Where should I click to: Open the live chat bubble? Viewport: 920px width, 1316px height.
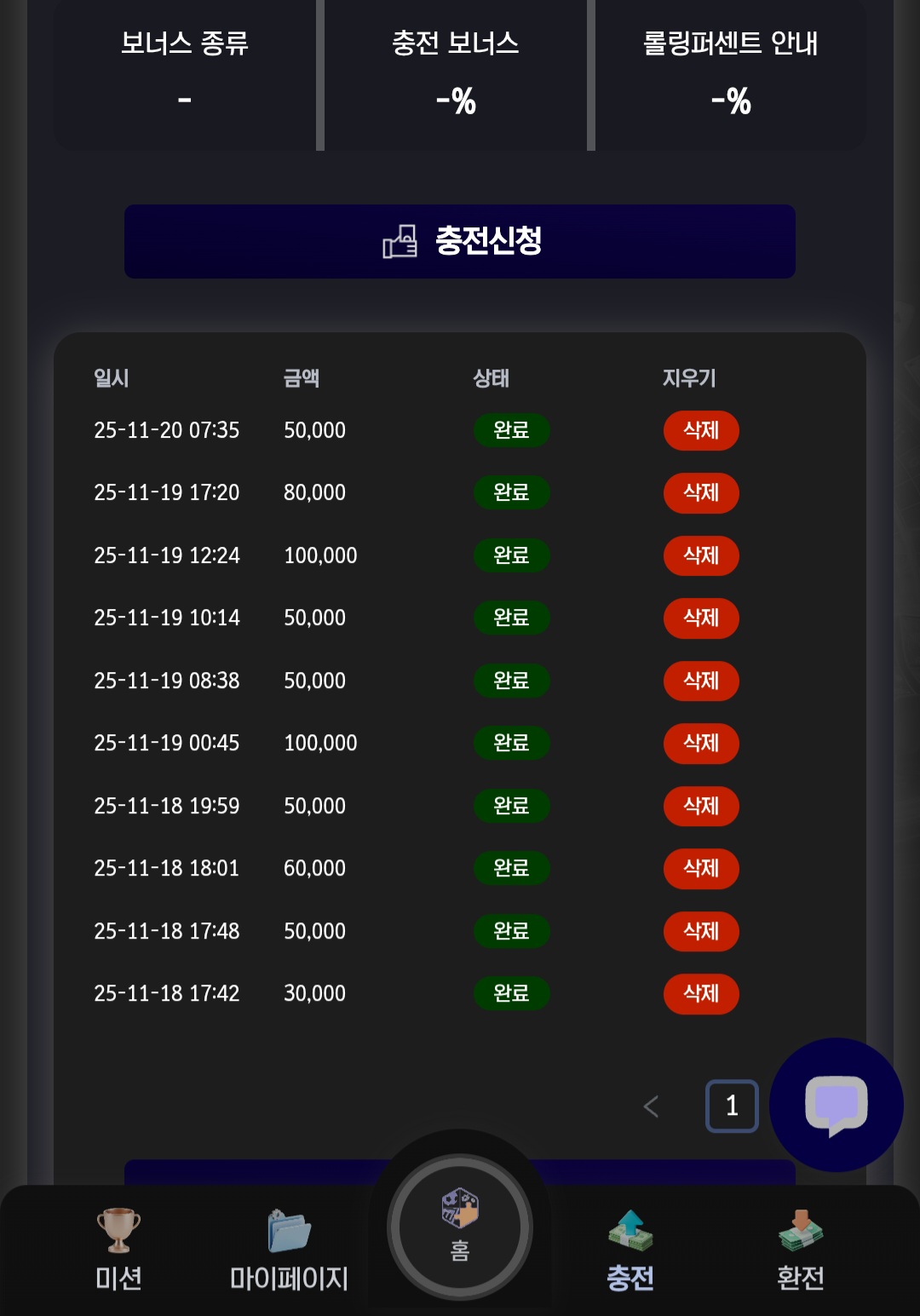[836, 1105]
